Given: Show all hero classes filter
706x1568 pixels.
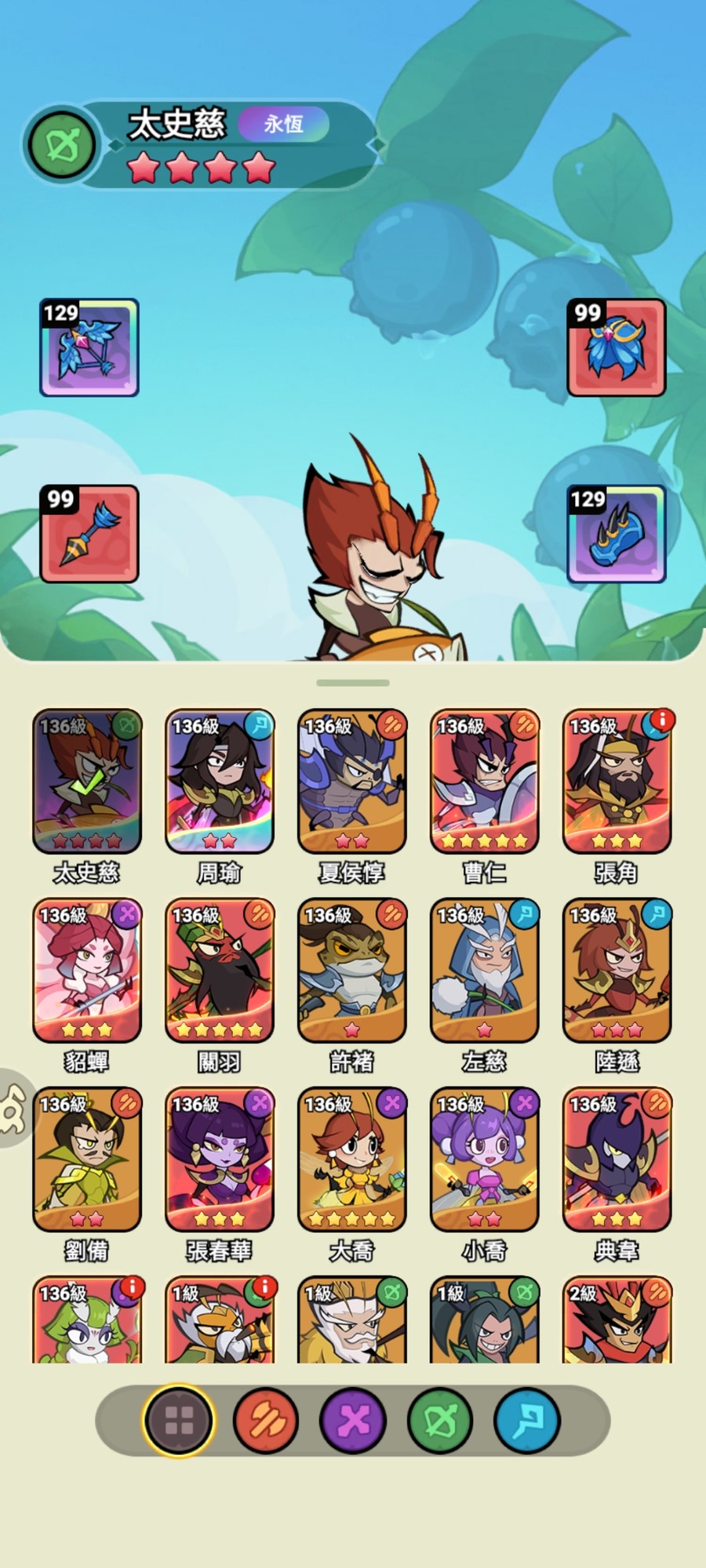Looking at the screenshot, I should (179, 1421).
